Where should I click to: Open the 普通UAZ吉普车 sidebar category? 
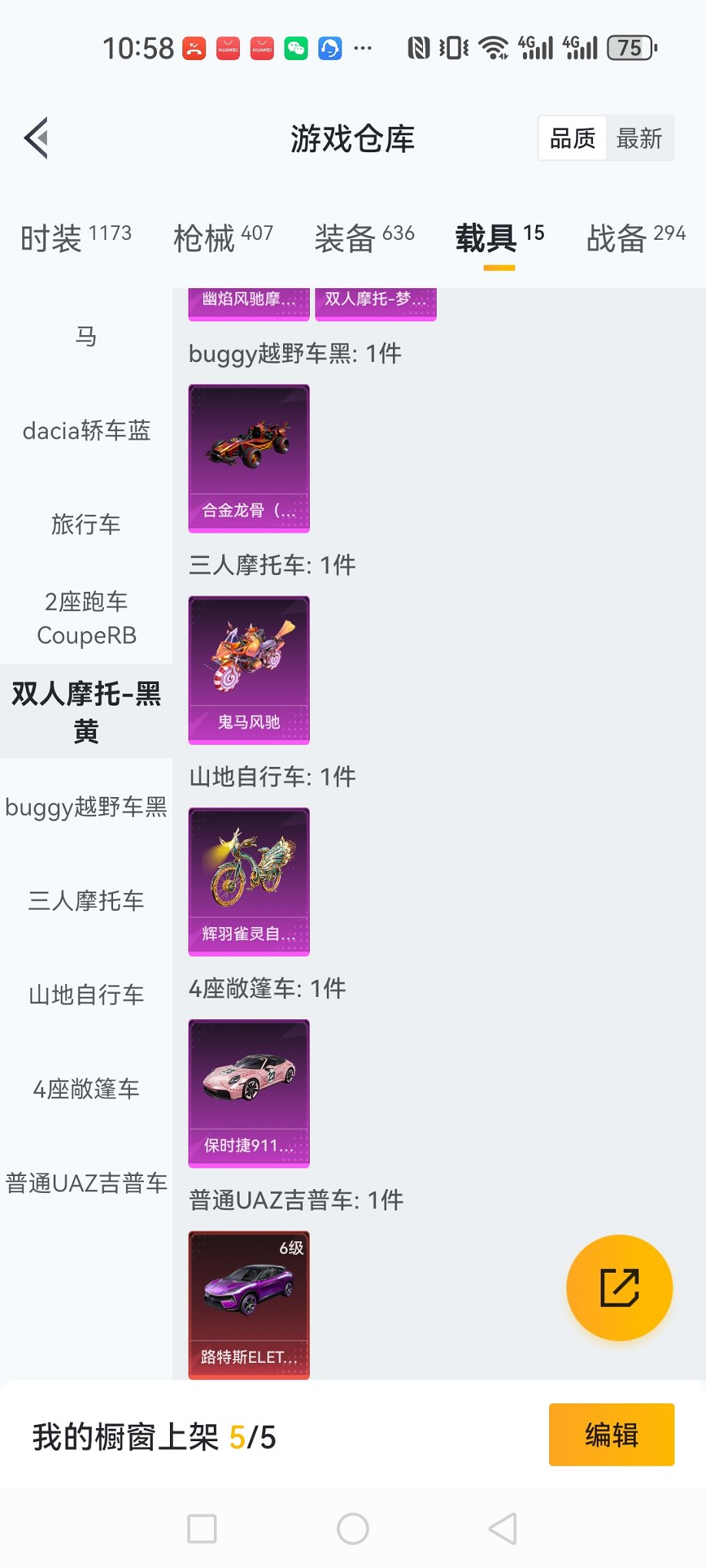(x=85, y=1182)
